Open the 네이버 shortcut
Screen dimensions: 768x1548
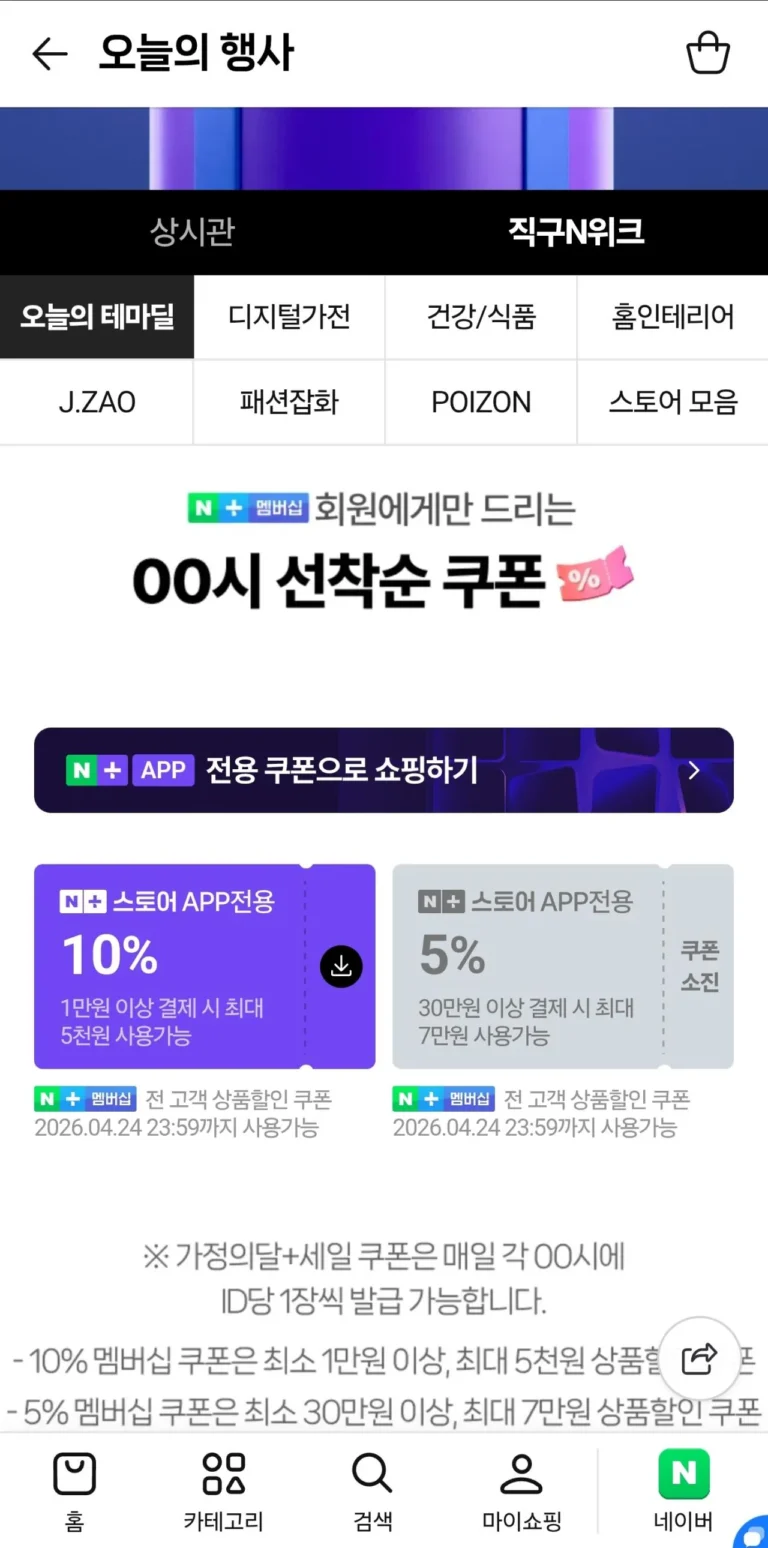(683, 1490)
